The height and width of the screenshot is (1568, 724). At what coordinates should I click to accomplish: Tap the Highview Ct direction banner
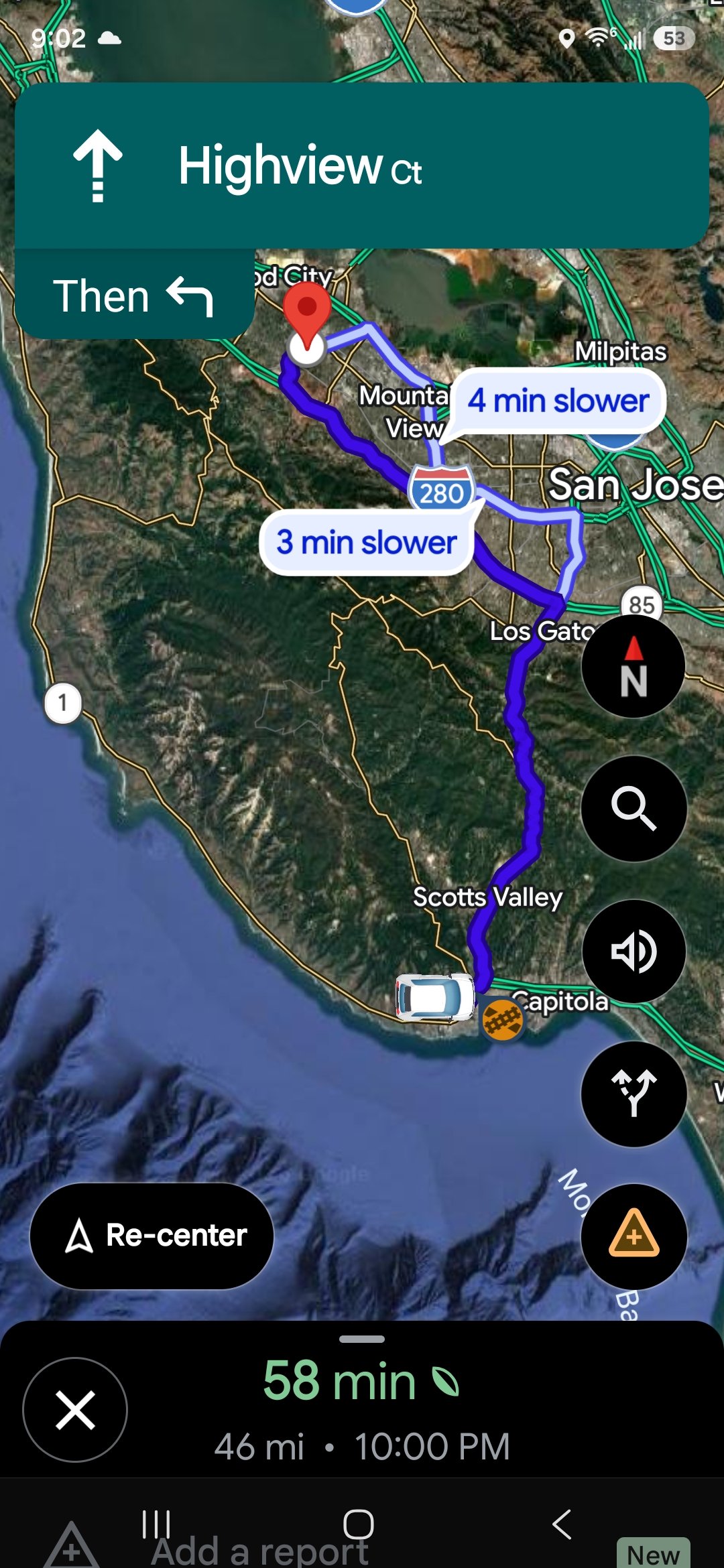362,166
